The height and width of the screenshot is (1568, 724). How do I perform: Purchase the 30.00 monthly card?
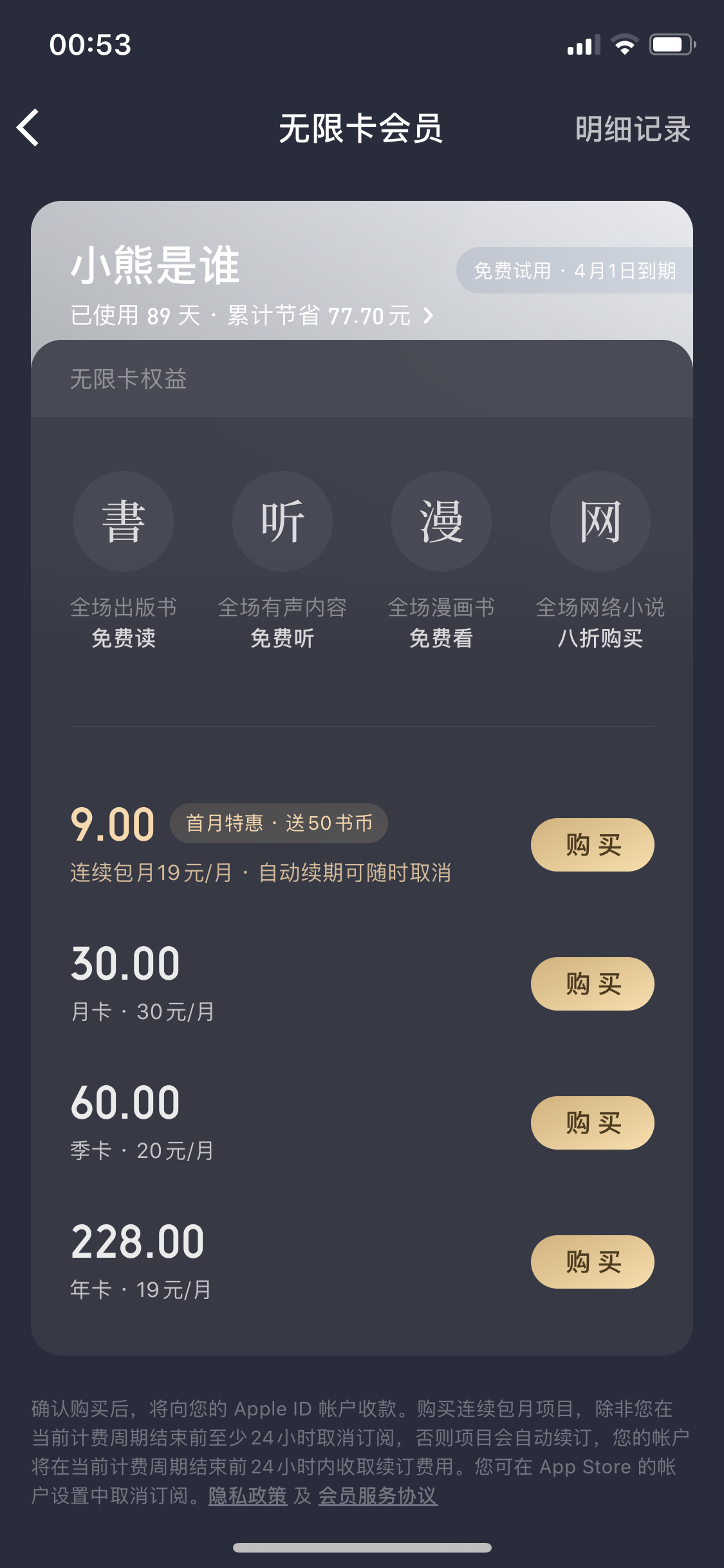click(x=592, y=984)
